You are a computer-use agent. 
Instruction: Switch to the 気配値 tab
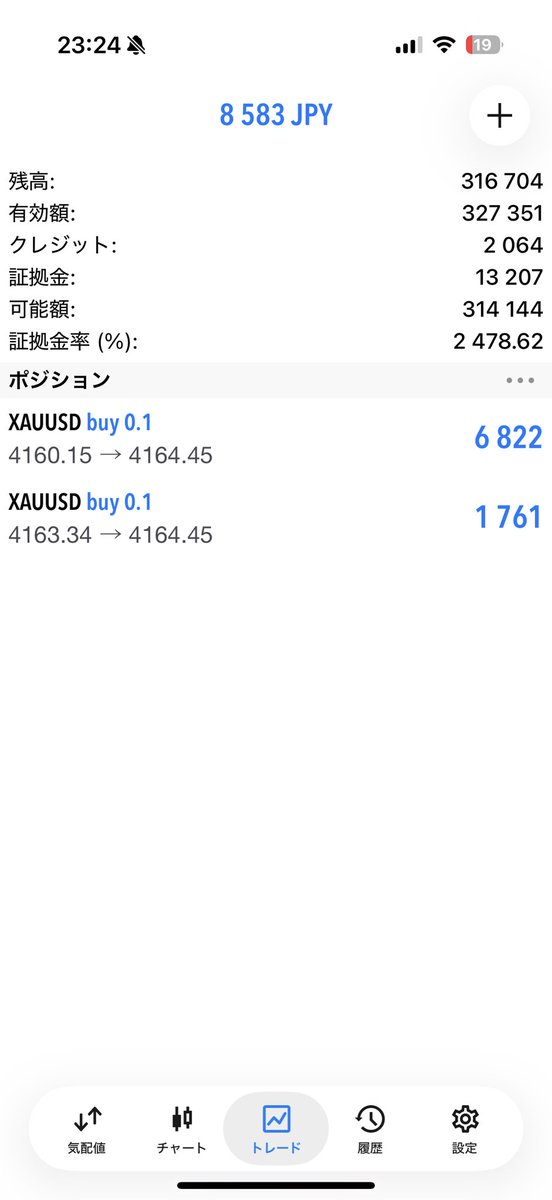[88, 1130]
